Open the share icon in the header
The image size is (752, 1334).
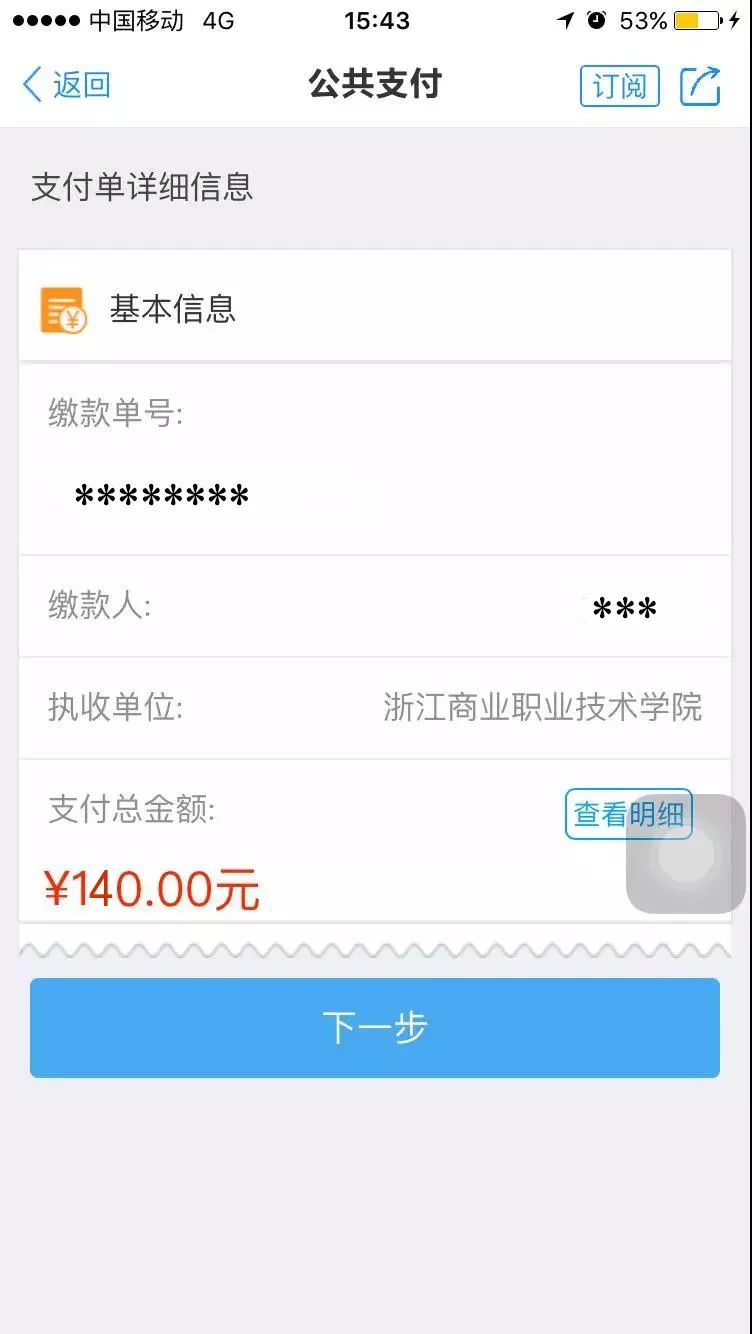(700, 86)
